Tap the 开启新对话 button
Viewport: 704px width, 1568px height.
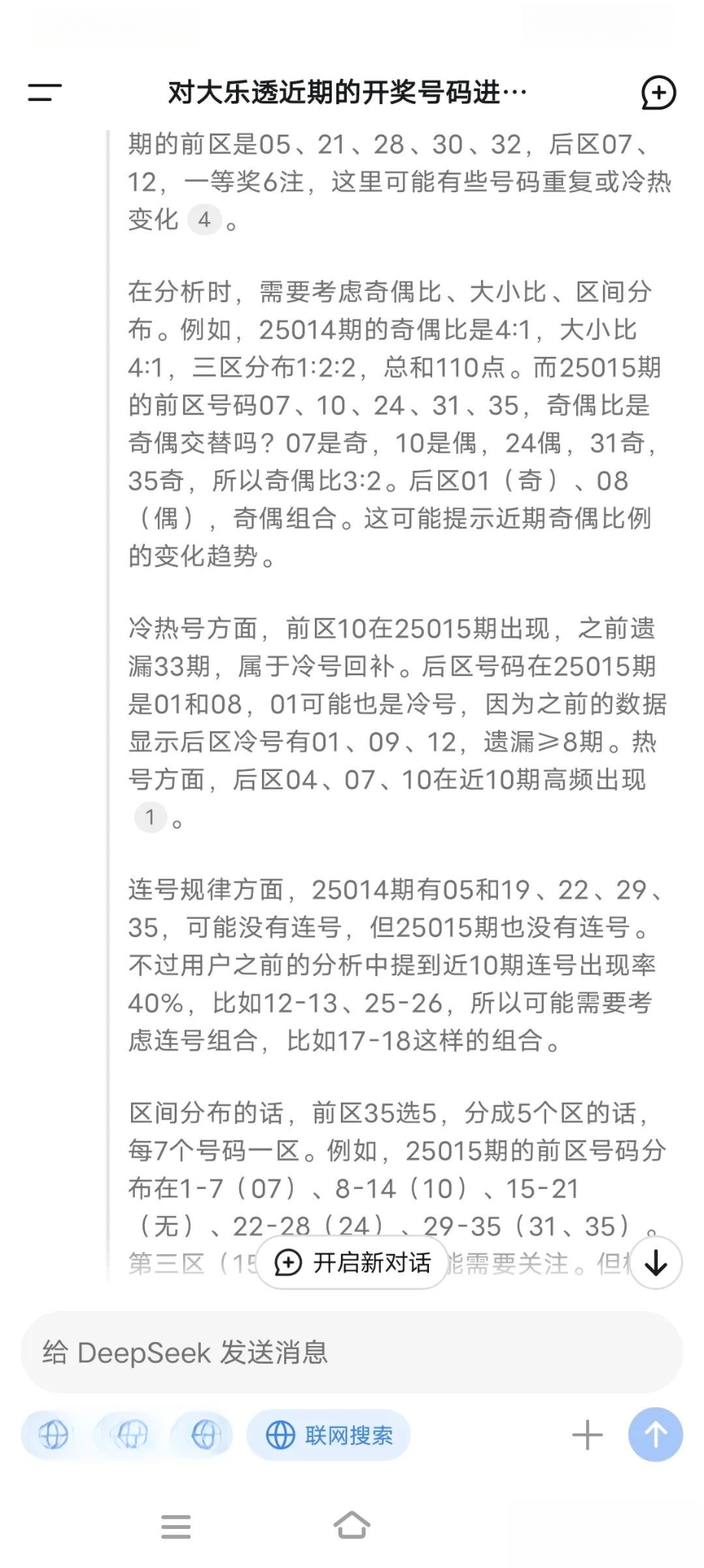(x=352, y=1263)
